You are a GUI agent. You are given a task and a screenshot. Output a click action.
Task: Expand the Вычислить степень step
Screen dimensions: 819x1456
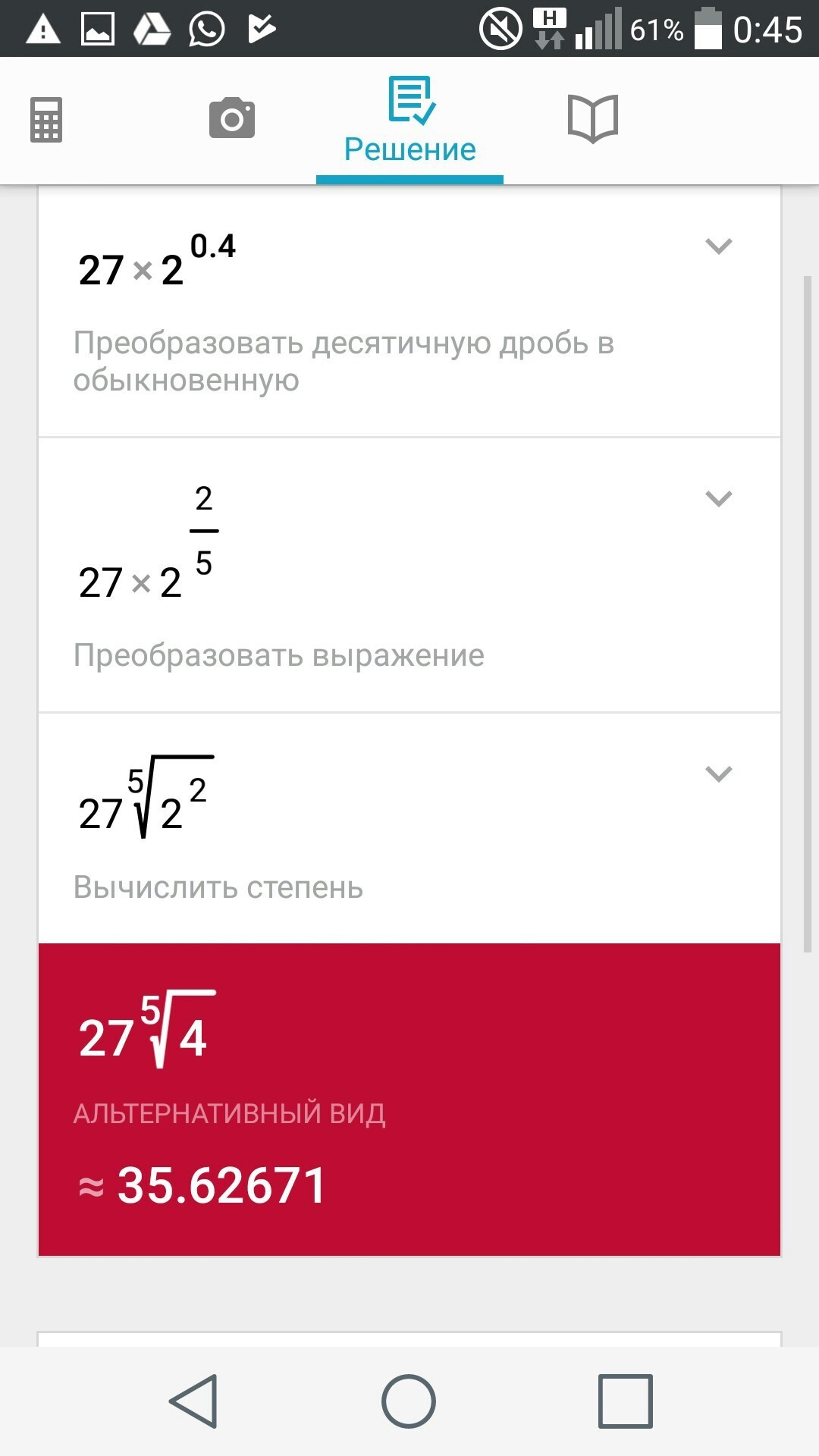click(718, 773)
